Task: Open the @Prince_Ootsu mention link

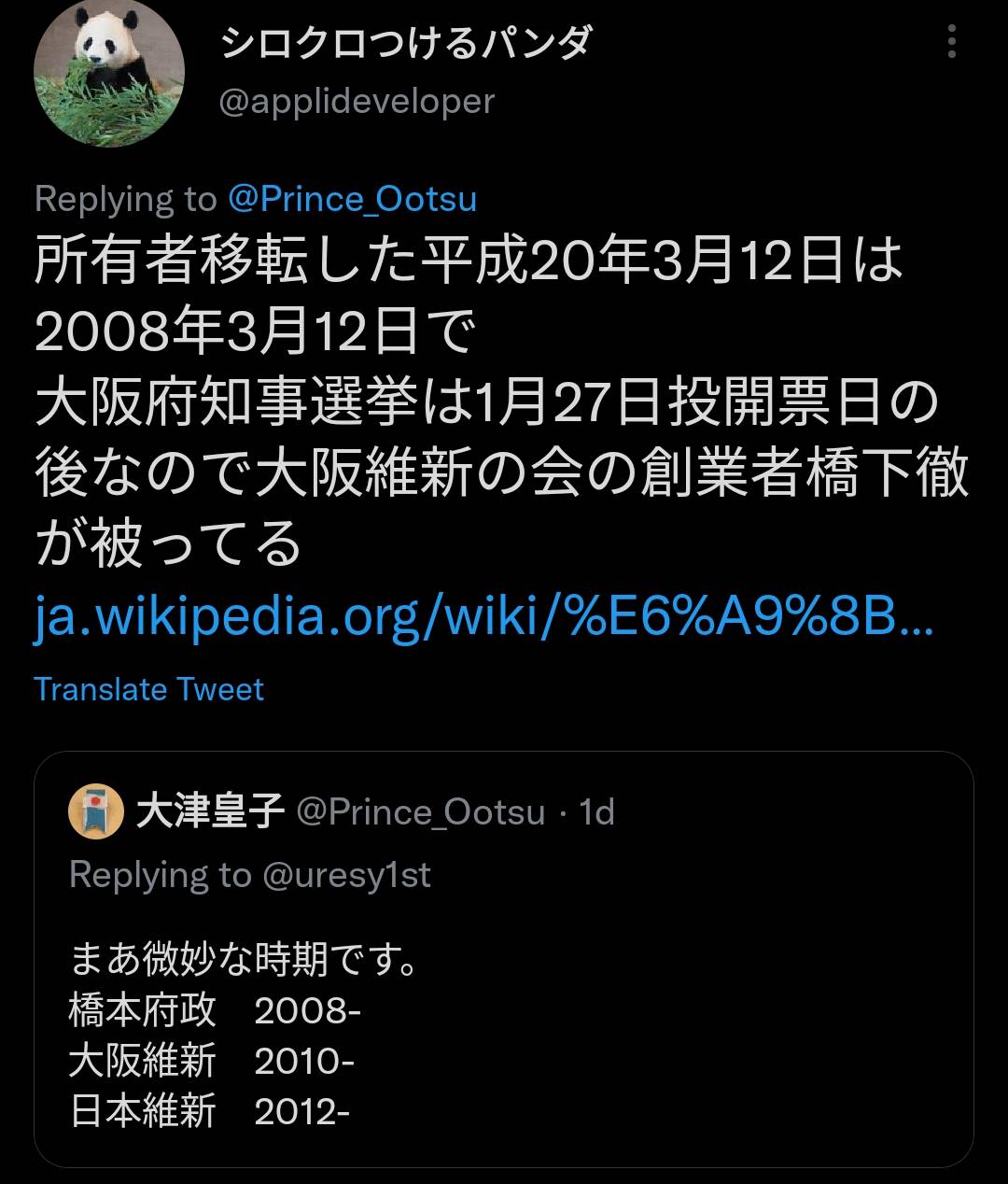Action: click(x=352, y=199)
